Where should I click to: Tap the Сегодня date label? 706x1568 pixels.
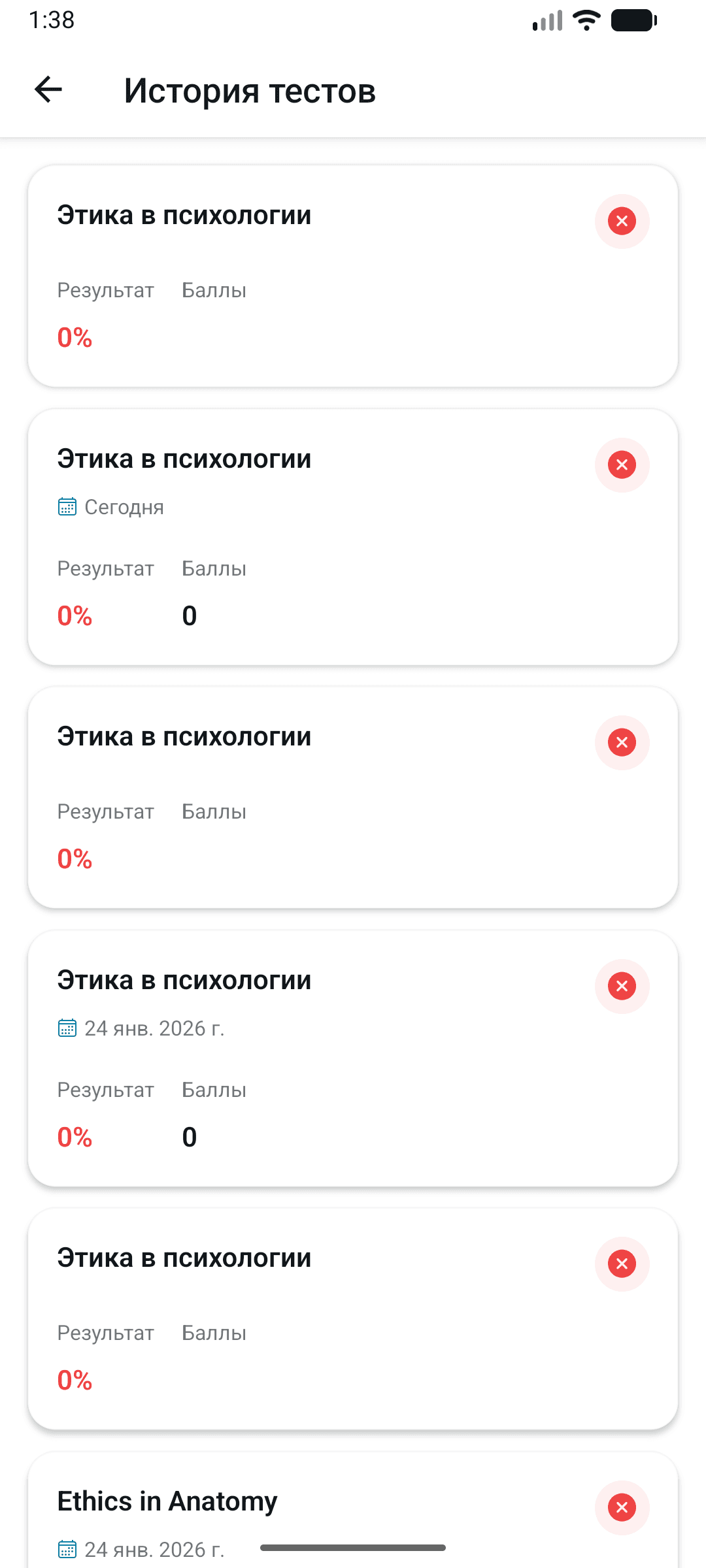point(124,507)
